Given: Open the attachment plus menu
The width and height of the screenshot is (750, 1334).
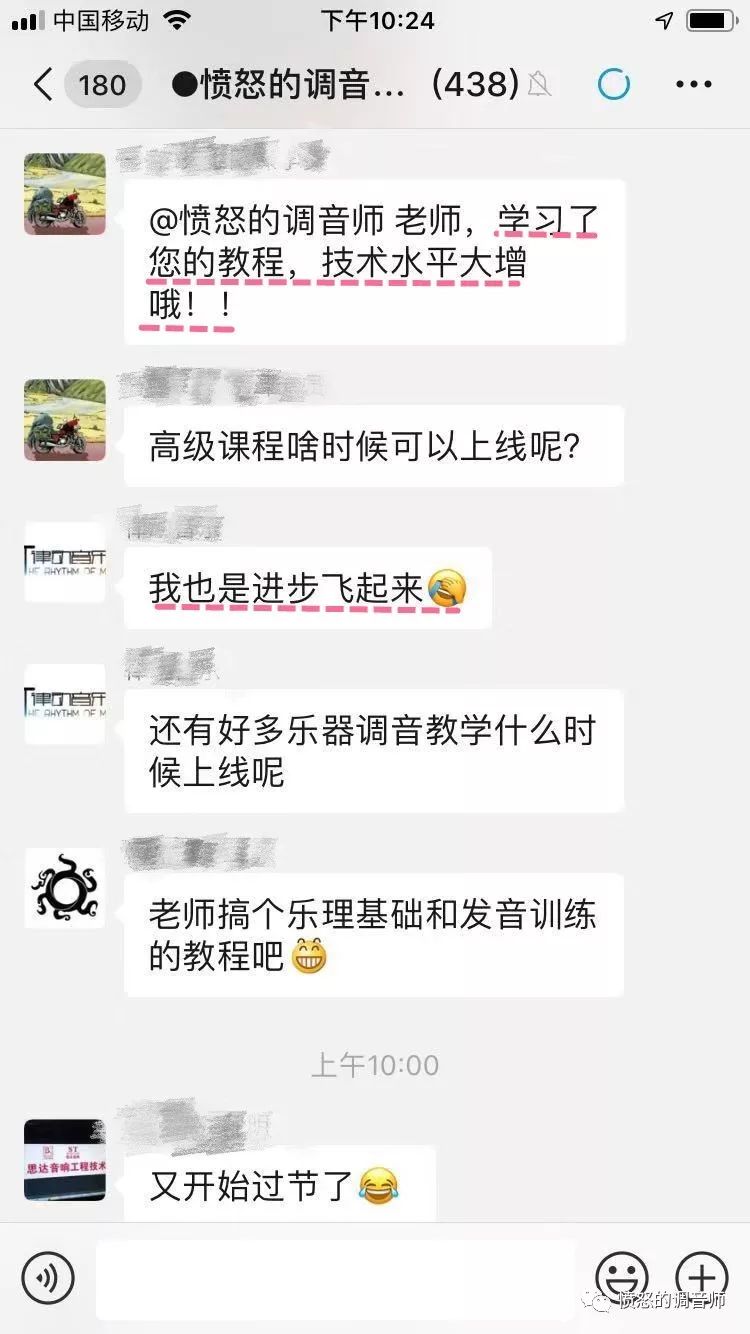Looking at the screenshot, I should pyautogui.click(x=701, y=1278).
